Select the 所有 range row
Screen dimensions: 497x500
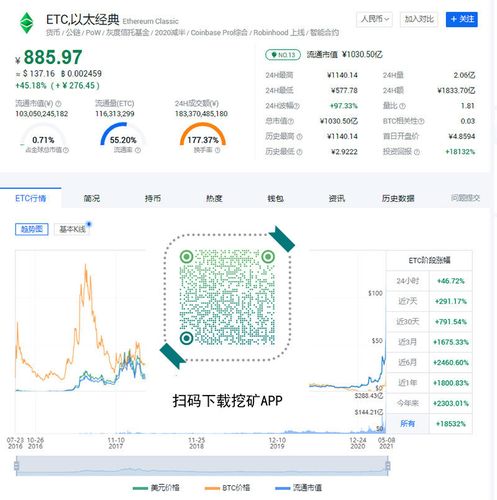coord(429,424)
